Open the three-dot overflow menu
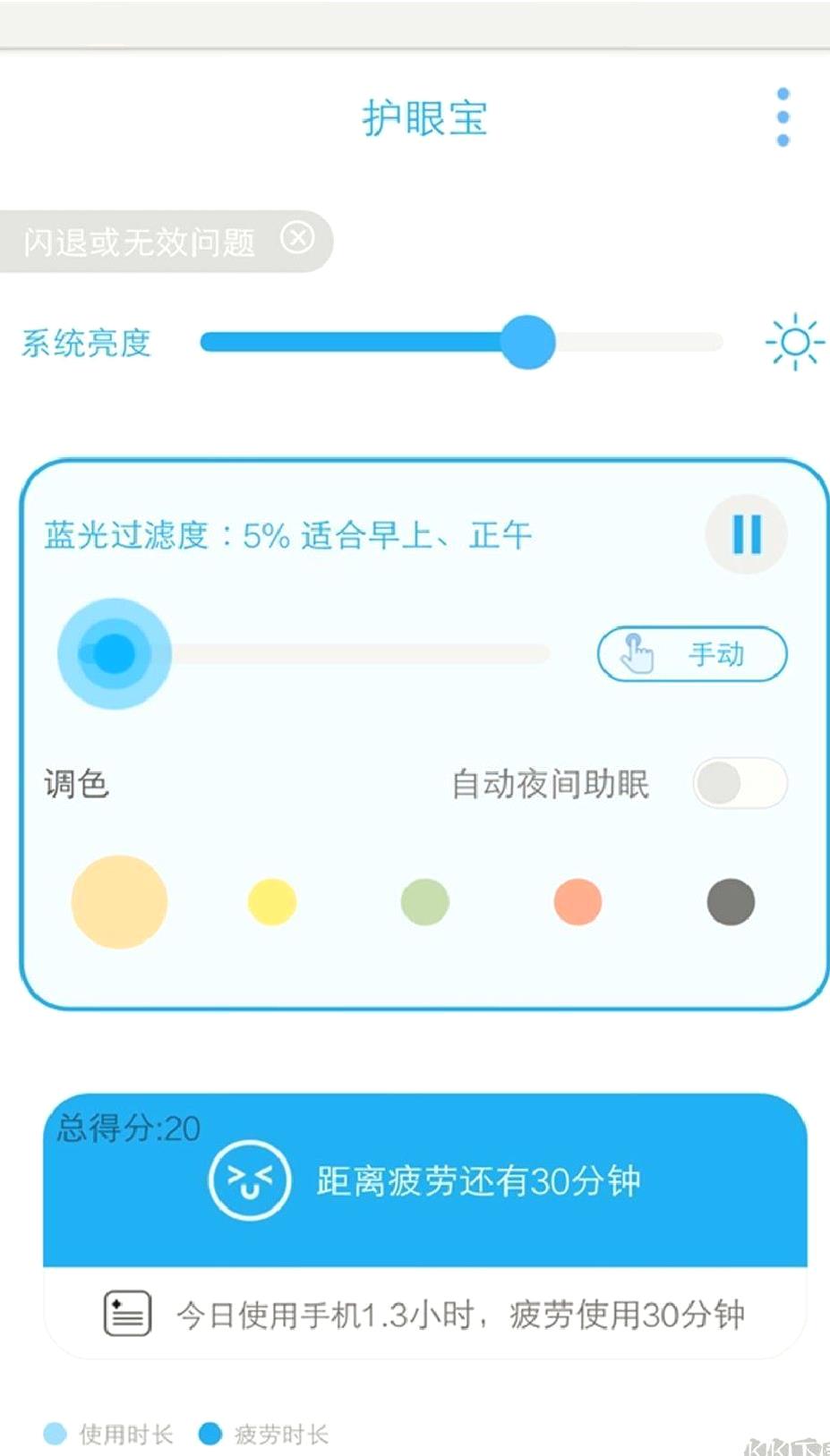 783,117
